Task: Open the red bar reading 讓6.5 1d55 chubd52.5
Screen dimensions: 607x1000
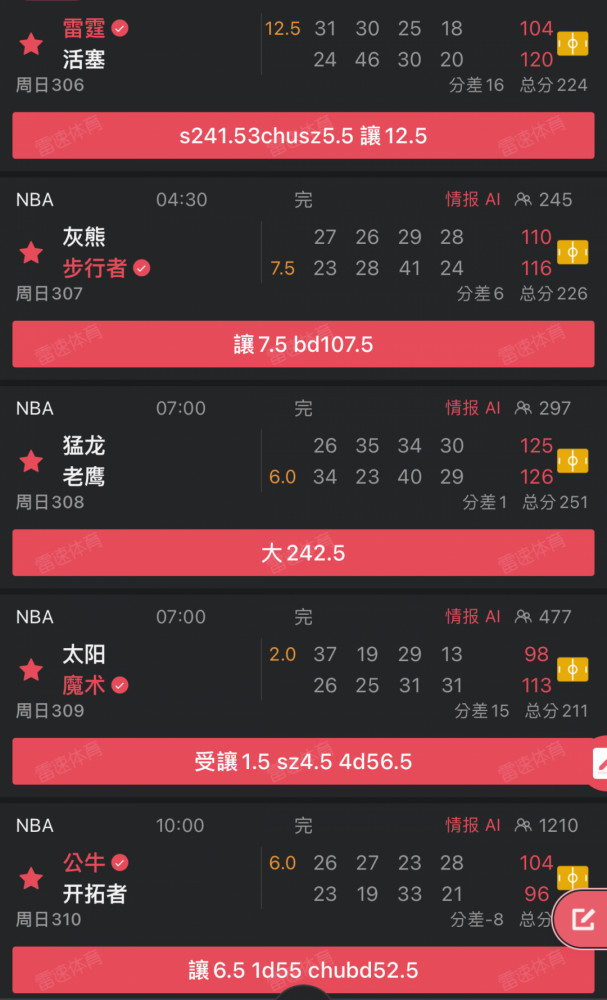Action: click(x=304, y=970)
